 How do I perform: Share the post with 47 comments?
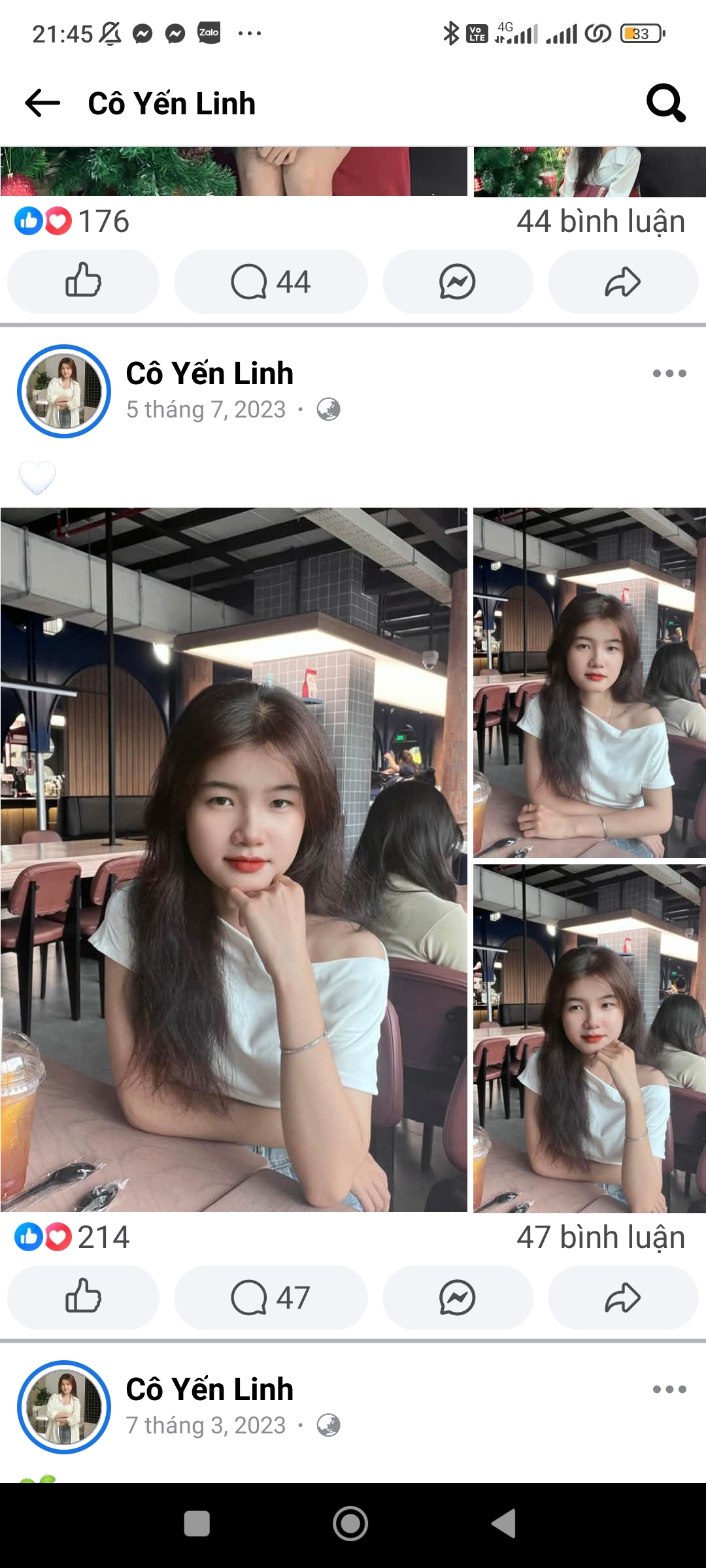622,1298
